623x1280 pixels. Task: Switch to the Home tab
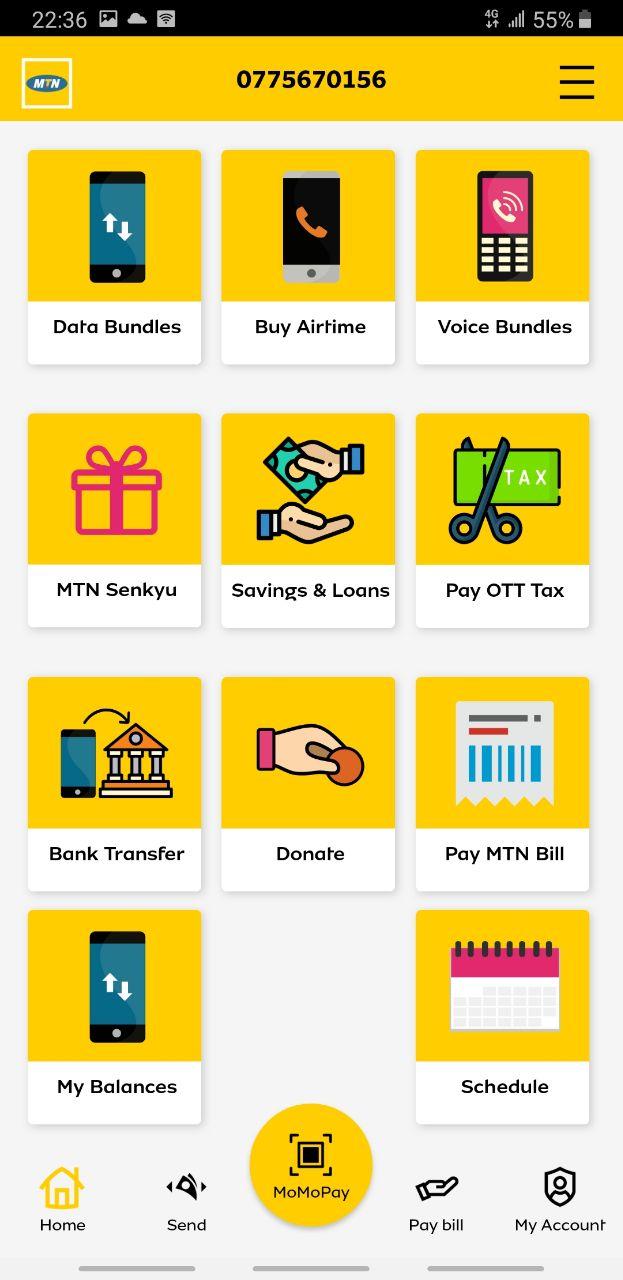point(62,1200)
